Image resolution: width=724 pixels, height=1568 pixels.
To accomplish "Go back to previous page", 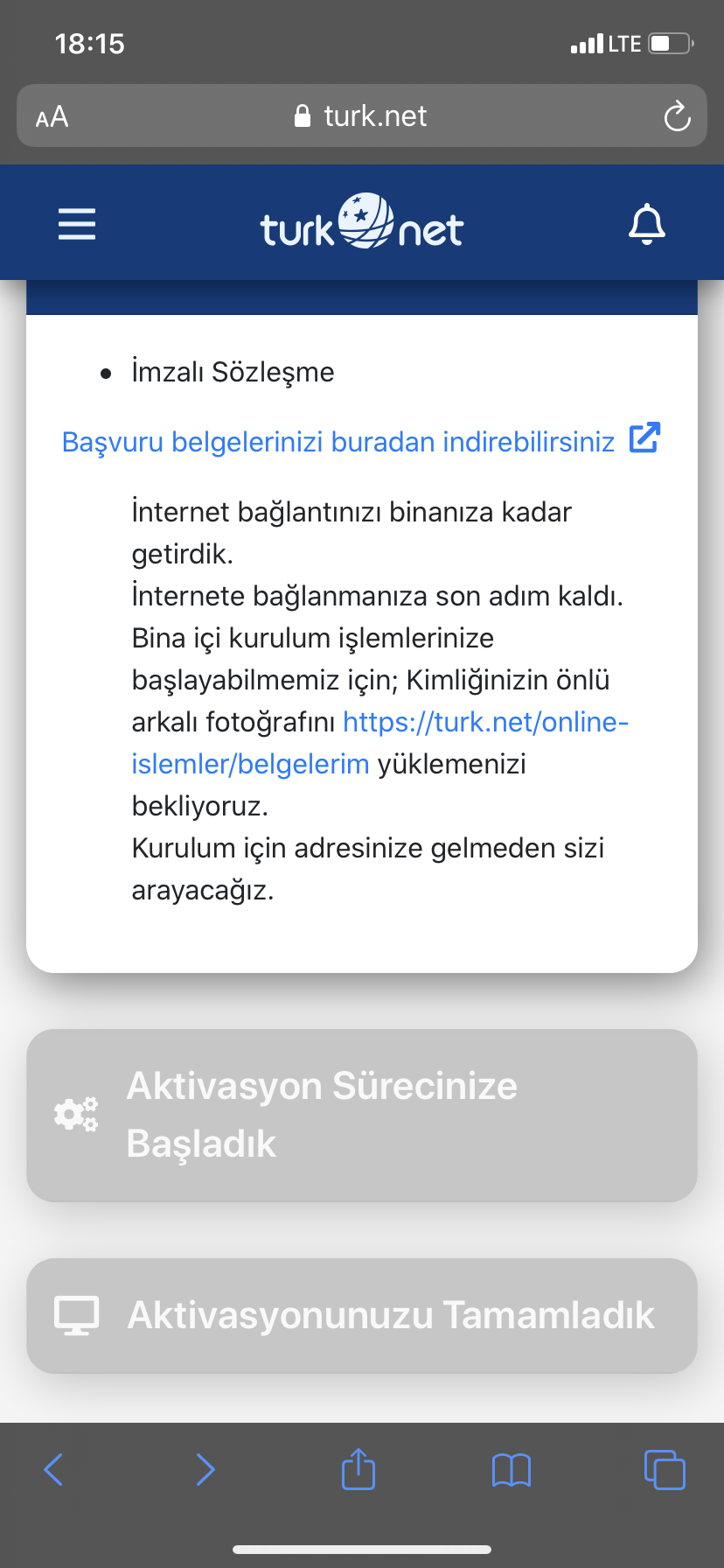I will [53, 1469].
